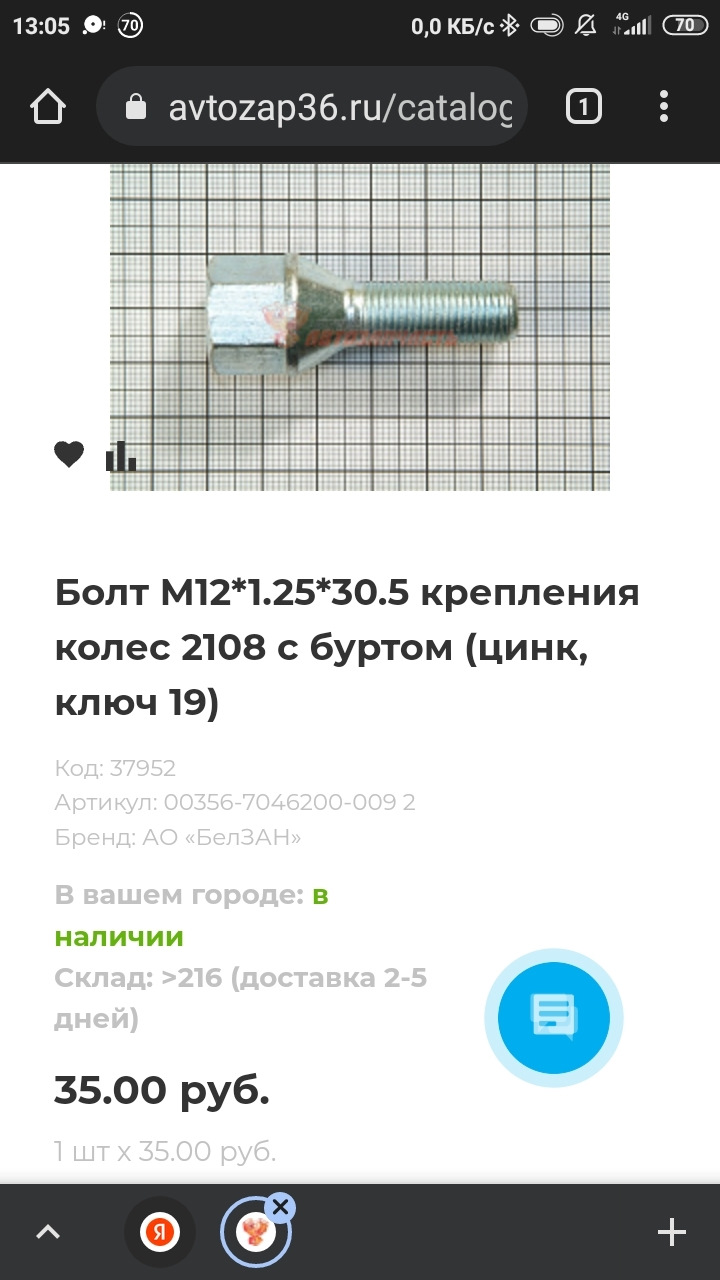Toggle the heart to favorite this bolt
This screenshot has height=1280, width=720.
click(68, 455)
